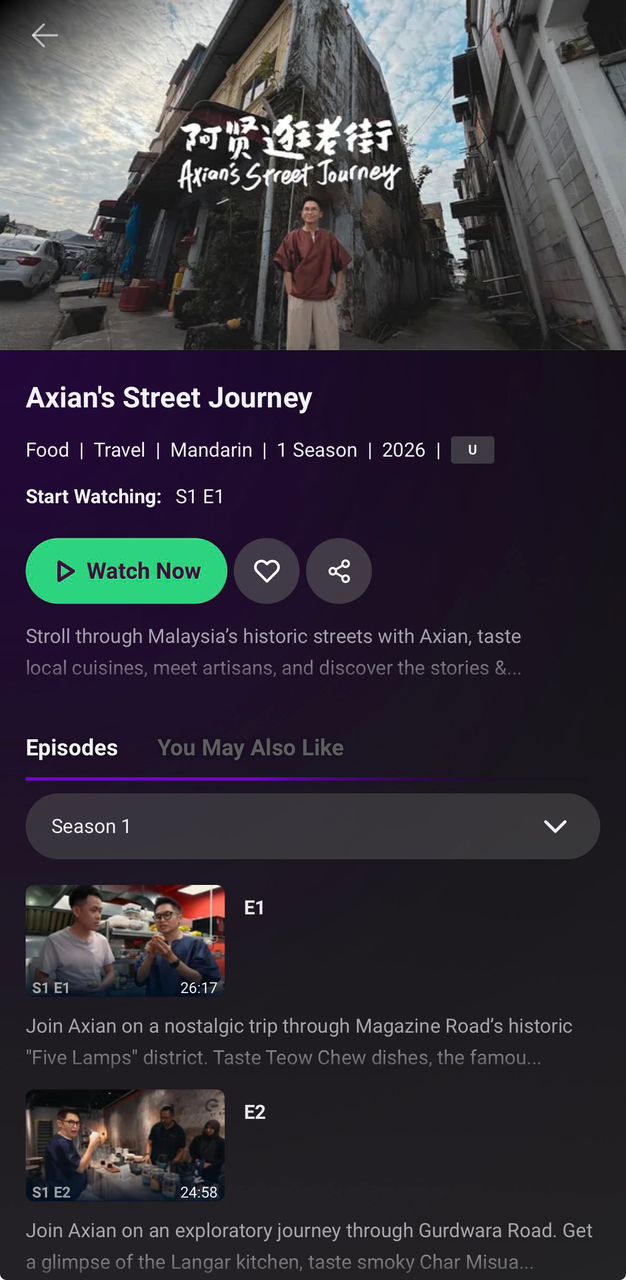Switch to the You May Also Like tab
The width and height of the screenshot is (626, 1280).
click(x=250, y=748)
